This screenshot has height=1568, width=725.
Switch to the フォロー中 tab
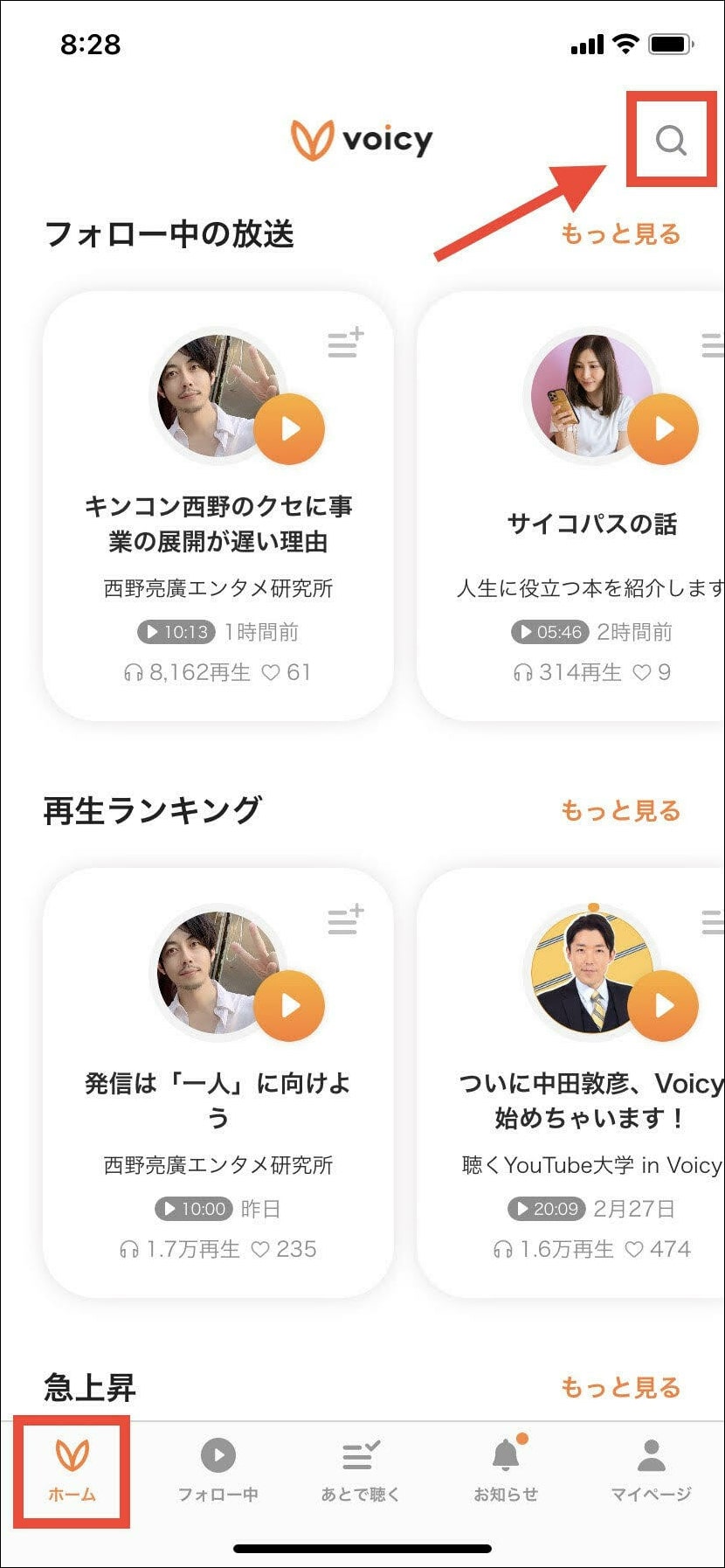(x=217, y=1471)
